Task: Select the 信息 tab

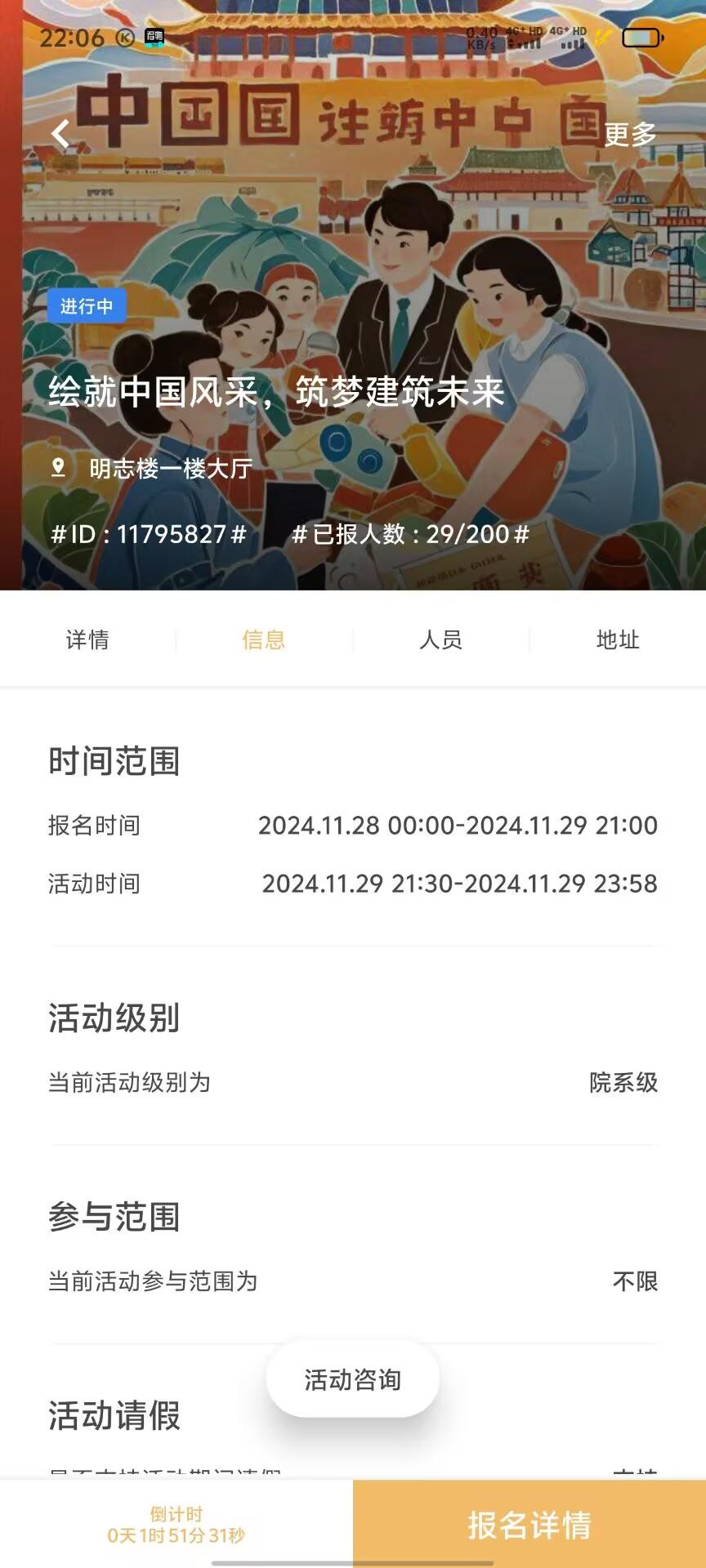Action: (x=264, y=639)
